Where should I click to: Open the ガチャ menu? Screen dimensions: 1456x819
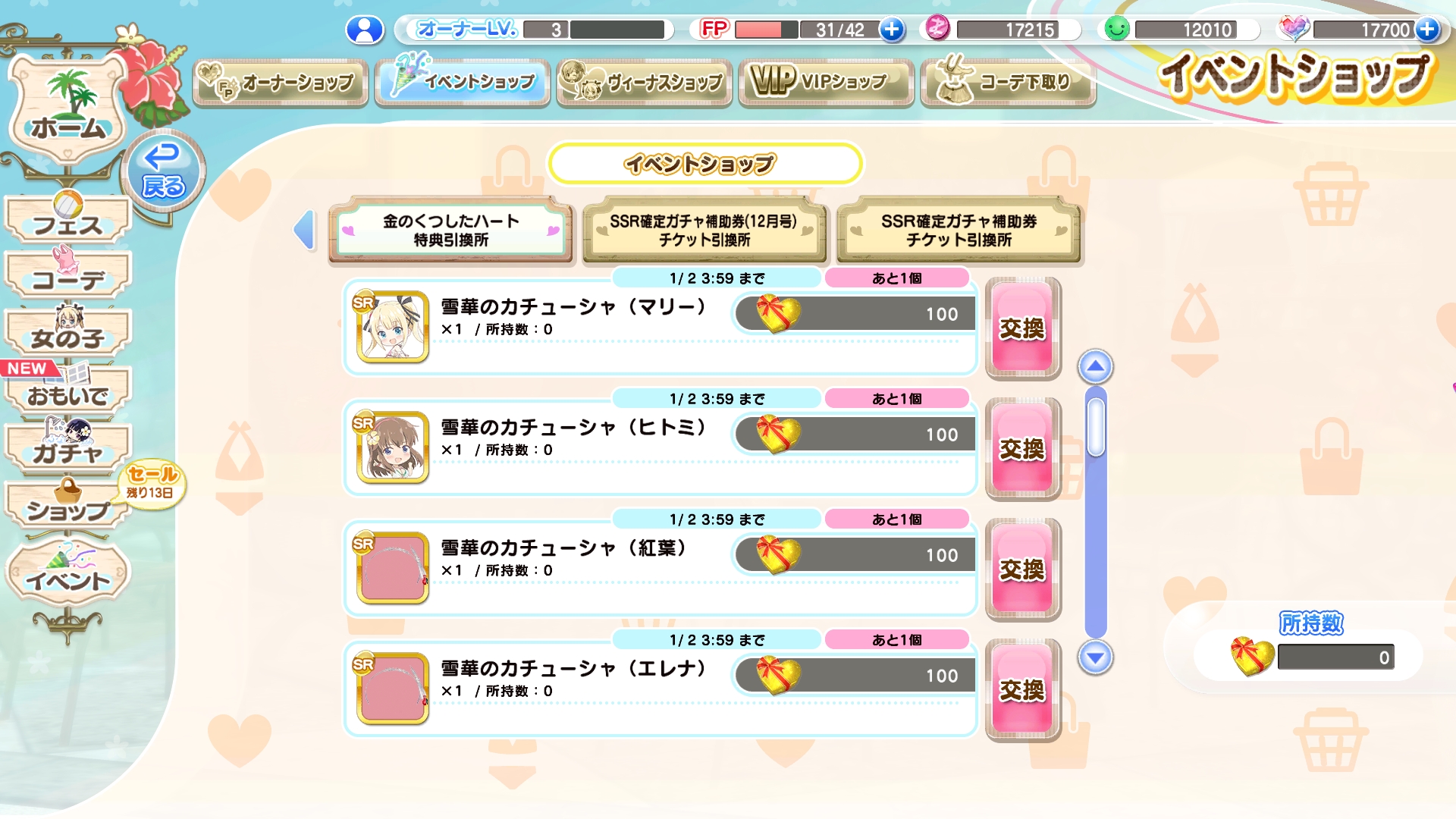coord(68,449)
